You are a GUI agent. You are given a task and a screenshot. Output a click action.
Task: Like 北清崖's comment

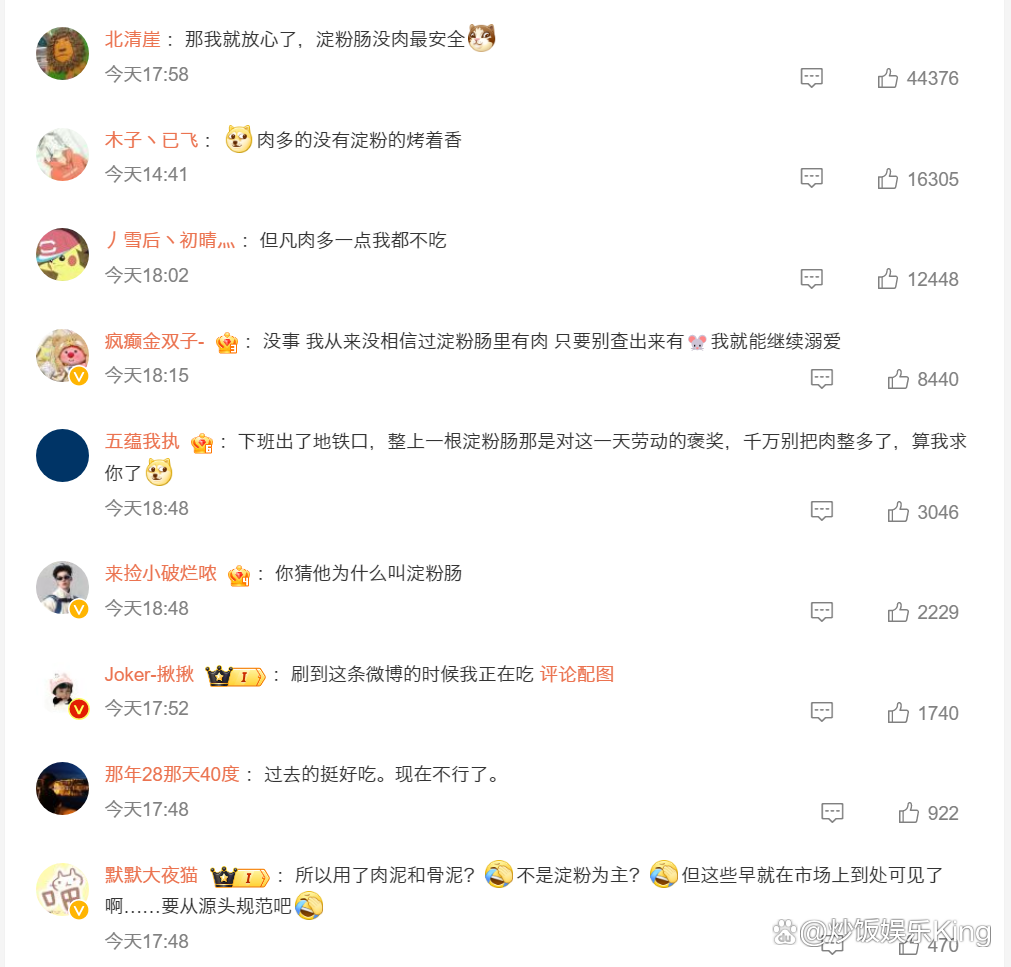click(888, 78)
